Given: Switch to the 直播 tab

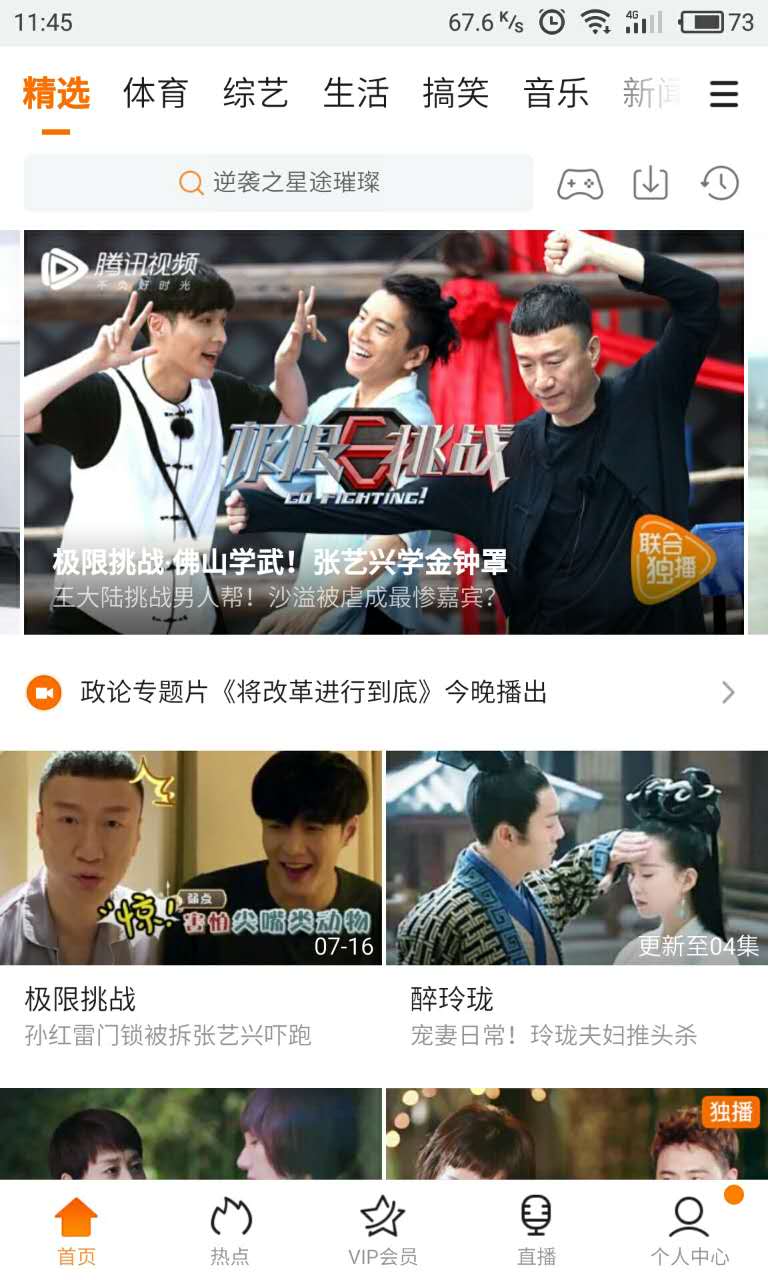Looking at the screenshot, I should (537, 1231).
